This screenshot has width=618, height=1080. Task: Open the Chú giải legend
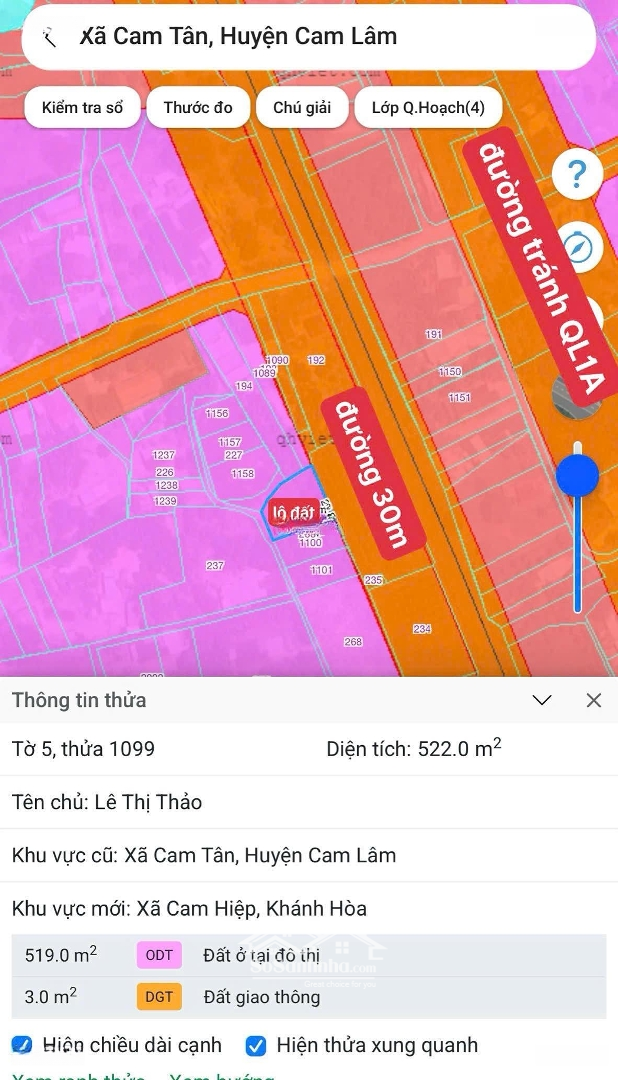[301, 108]
